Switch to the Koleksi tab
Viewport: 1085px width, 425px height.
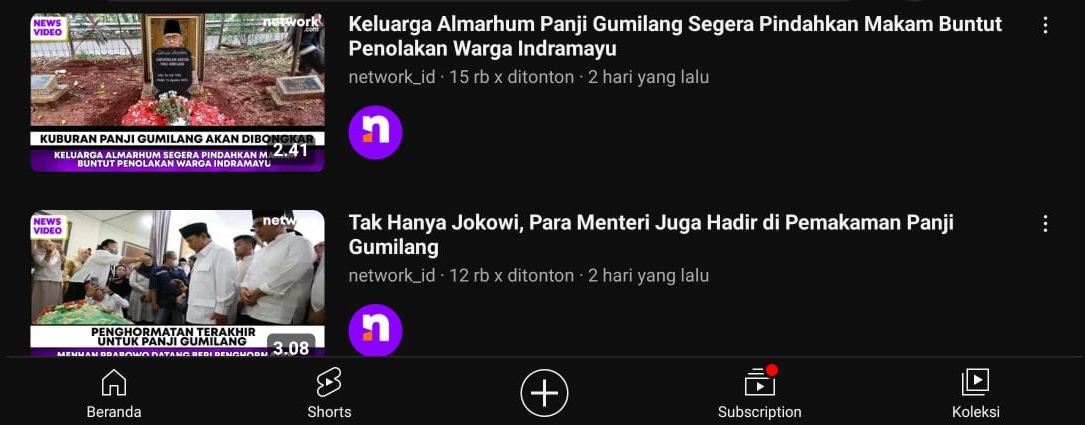tap(975, 393)
